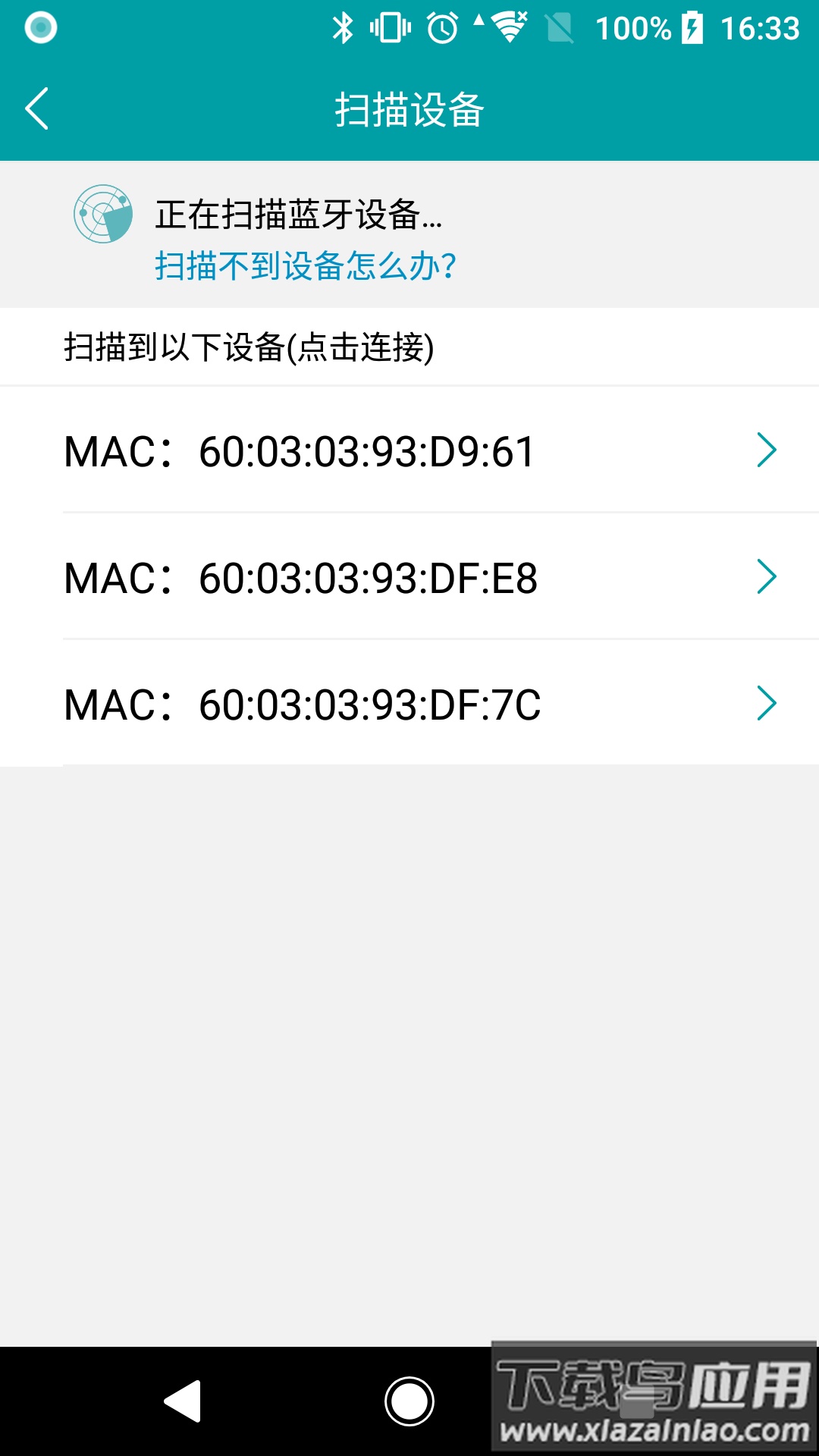Tap the back arrow in the title bar
This screenshot has height=1456, width=819.
pos(36,108)
